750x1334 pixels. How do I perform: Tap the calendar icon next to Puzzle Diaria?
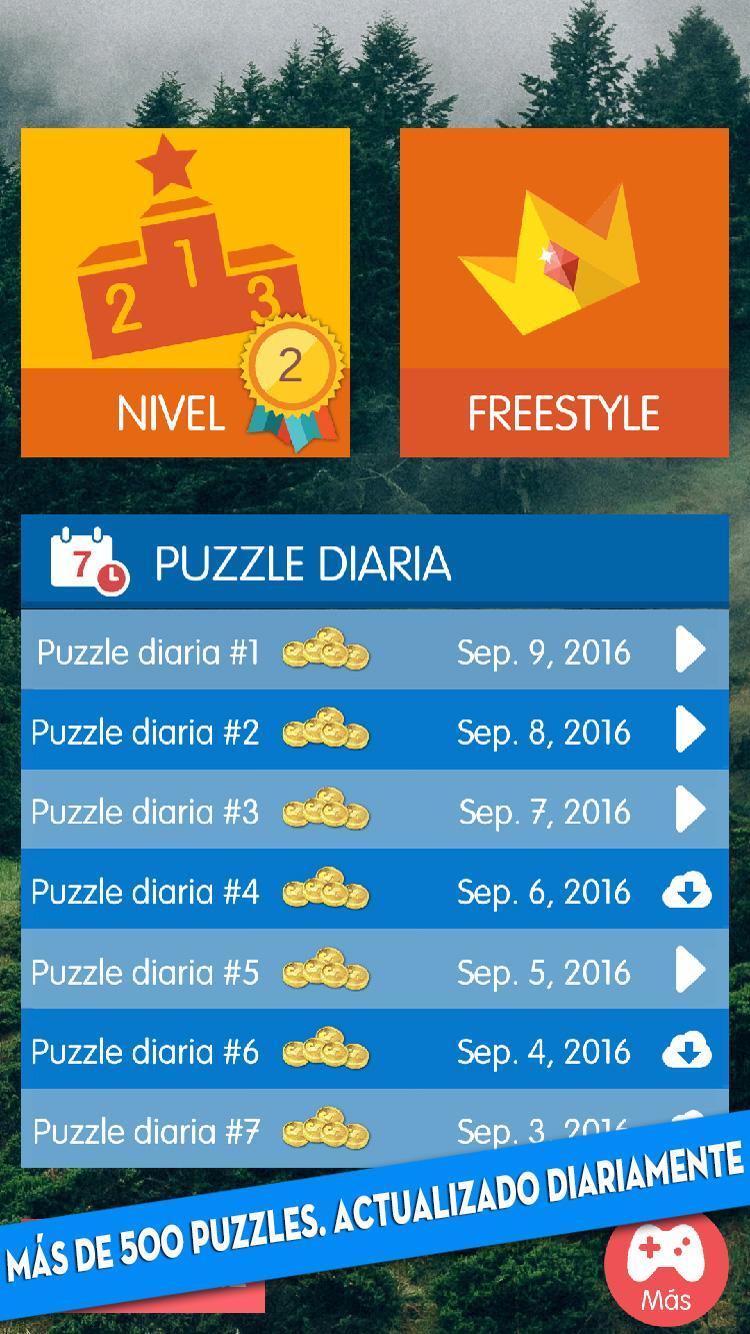(x=88, y=559)
